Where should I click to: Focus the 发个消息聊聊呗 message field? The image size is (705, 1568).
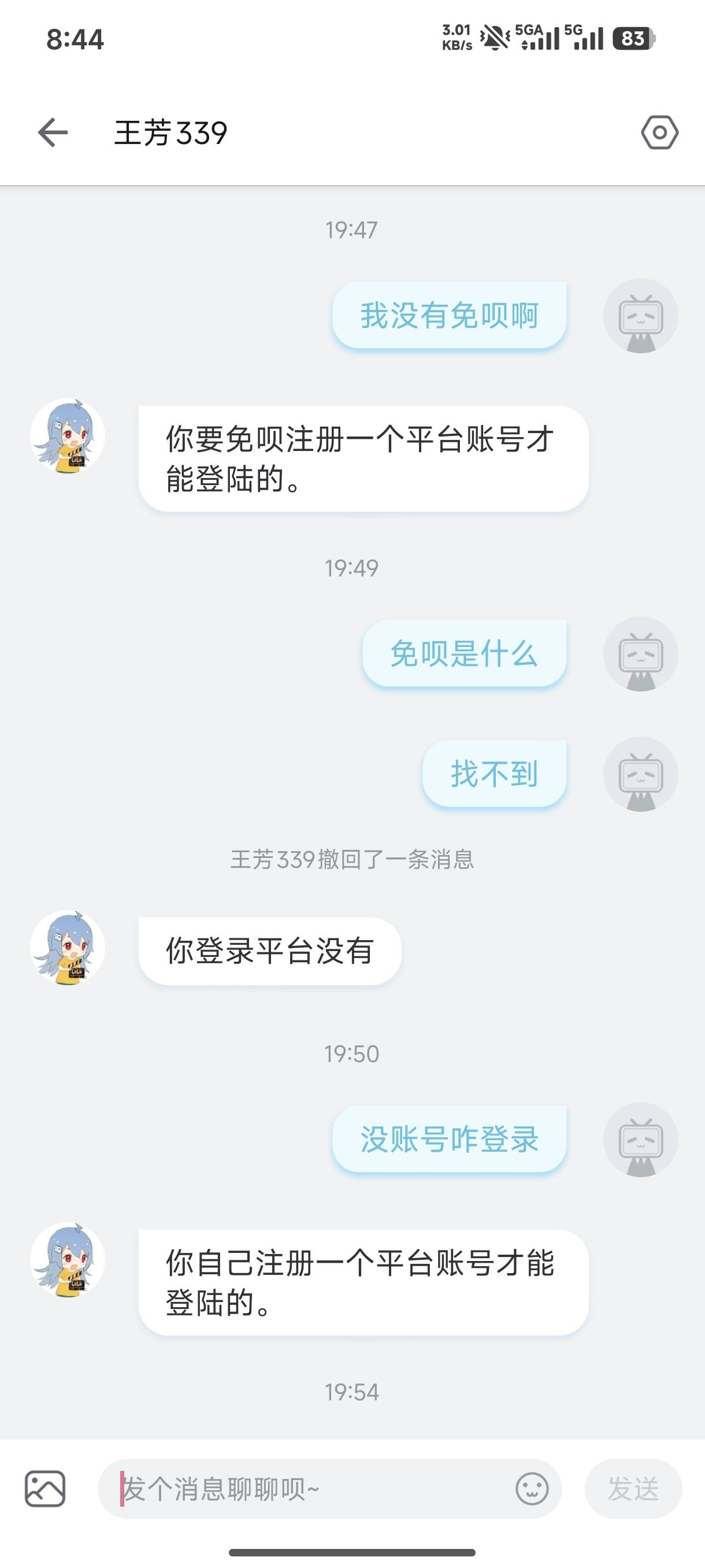click(304, 1489)
